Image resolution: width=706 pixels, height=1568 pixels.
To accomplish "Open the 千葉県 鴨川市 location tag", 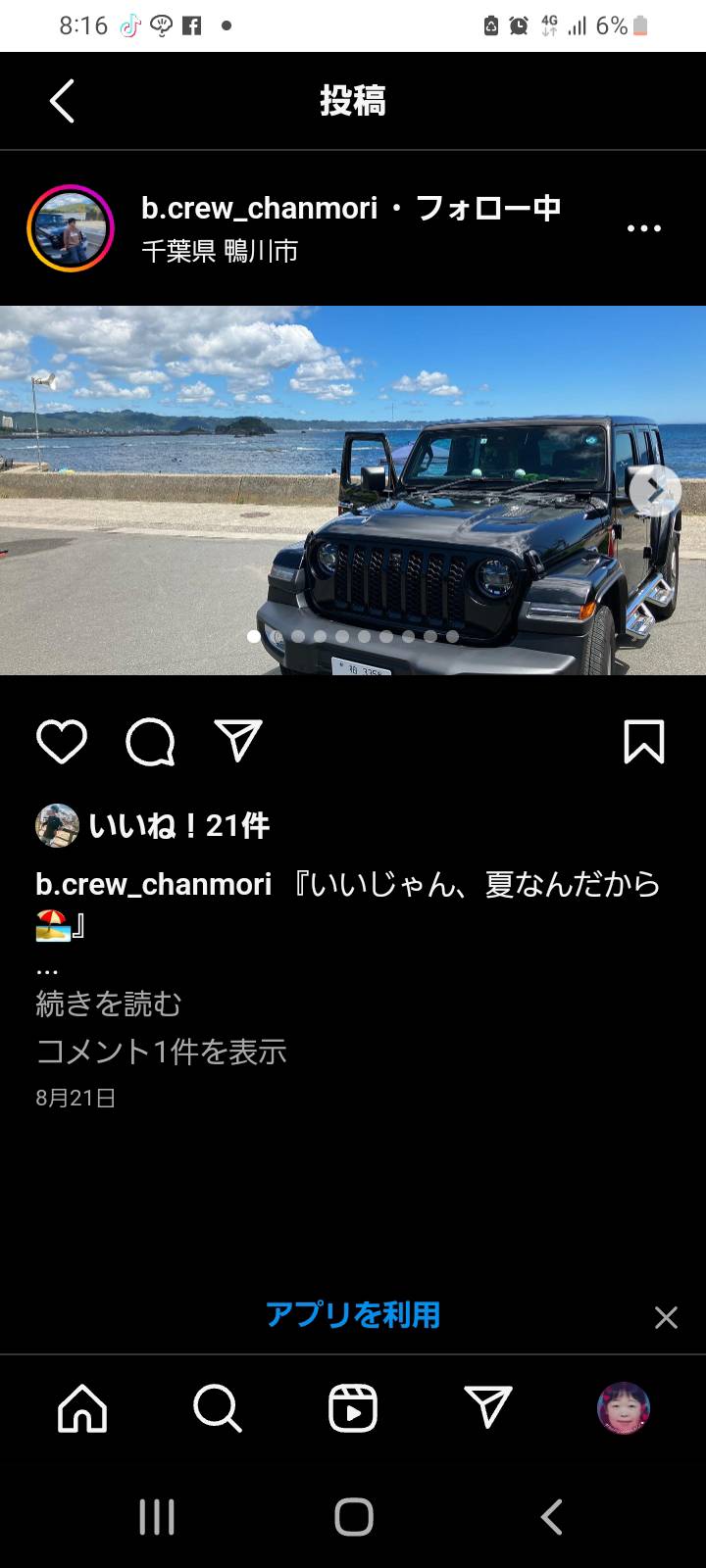I will [220, 252].
